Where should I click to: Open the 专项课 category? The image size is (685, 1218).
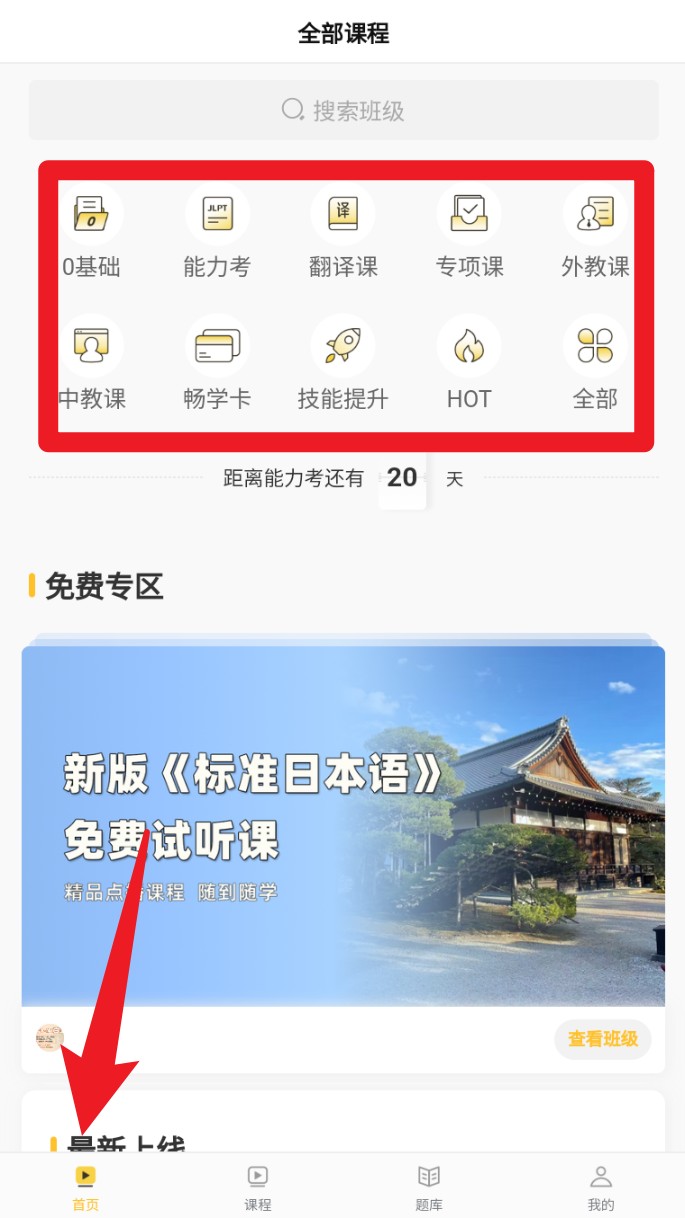tap(469, 232)
